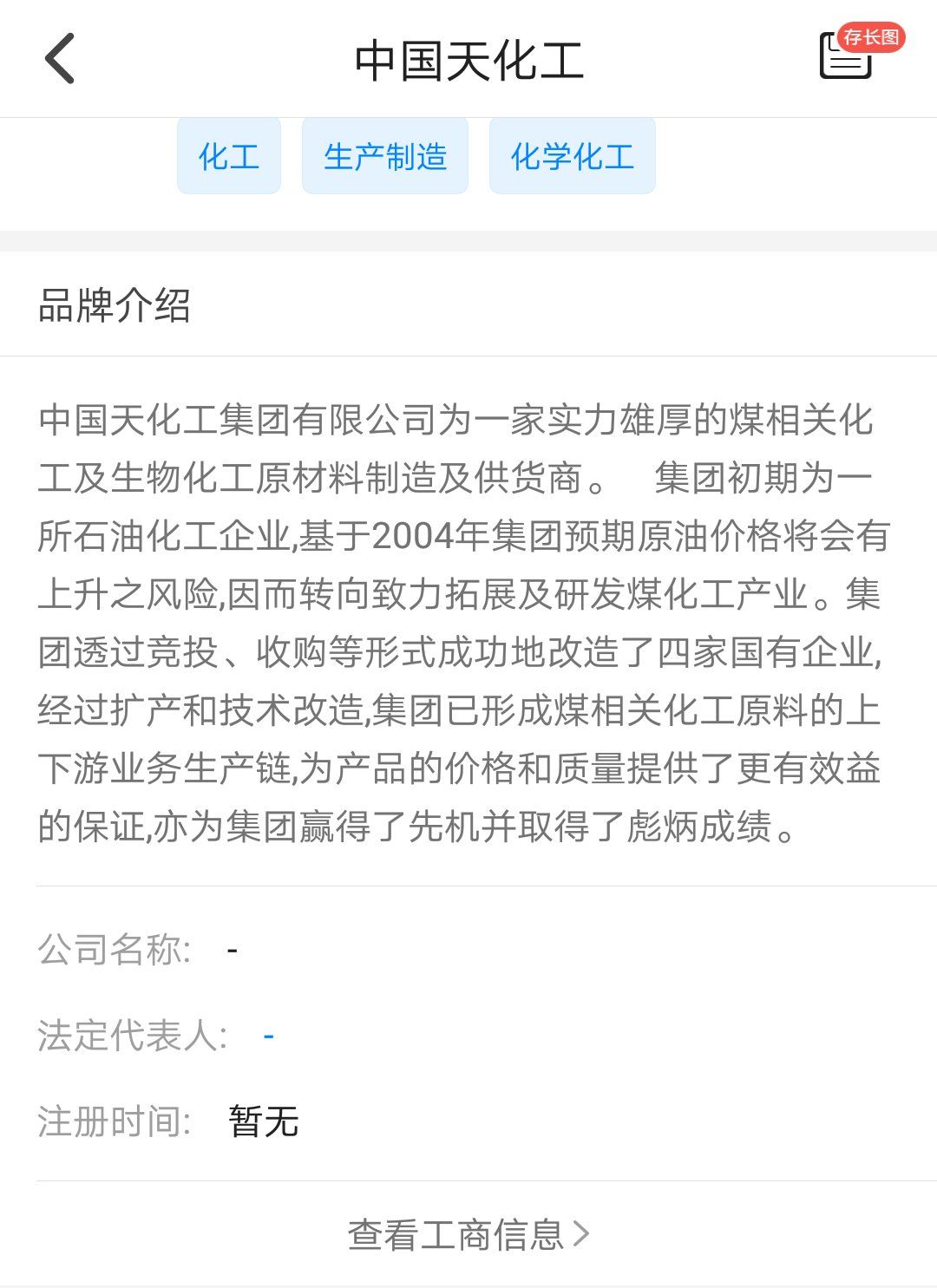The width and height of the screenshot is (937, 1288).
Task: Save the page as a long image
Action: tap(849, 56)
